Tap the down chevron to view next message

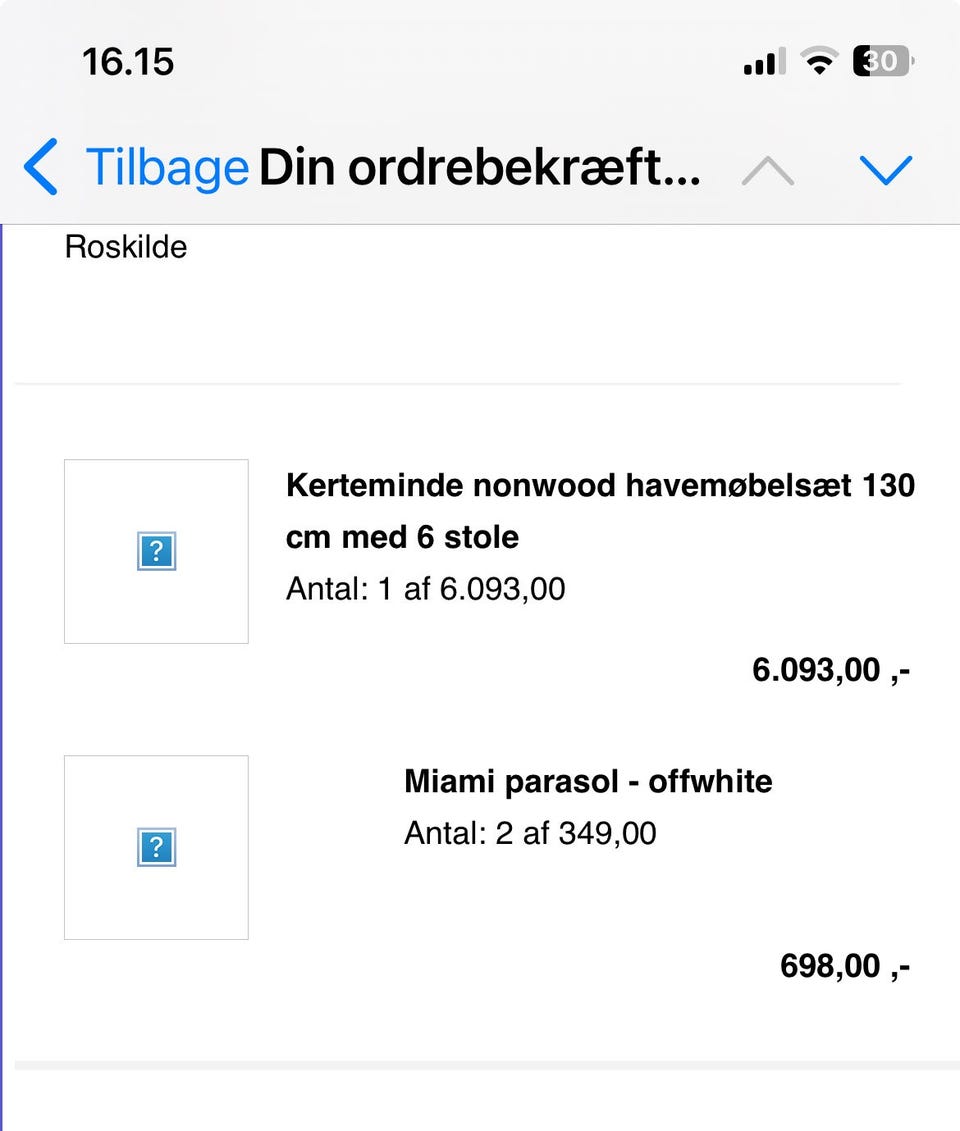(x=886, y=168)
